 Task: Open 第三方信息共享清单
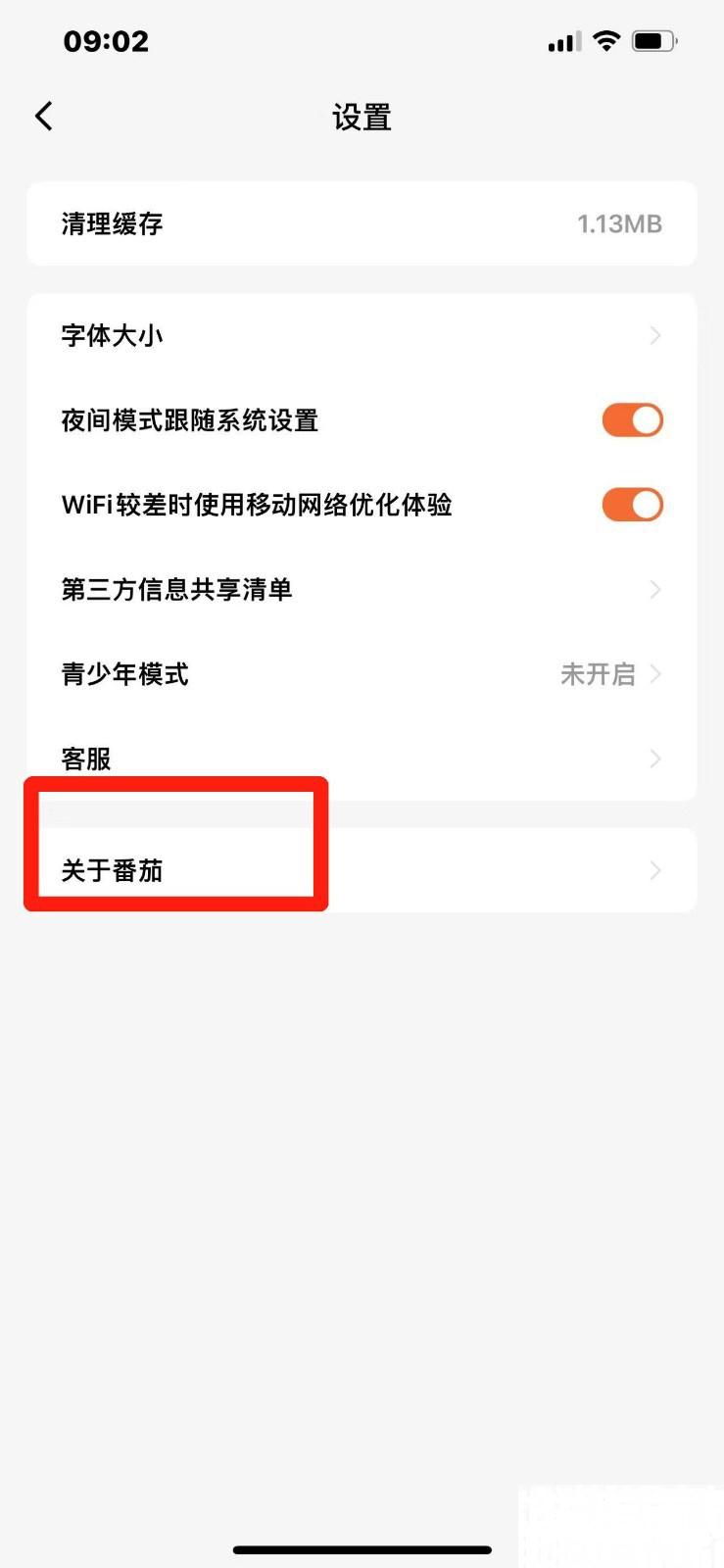click(x=362, y=589)
